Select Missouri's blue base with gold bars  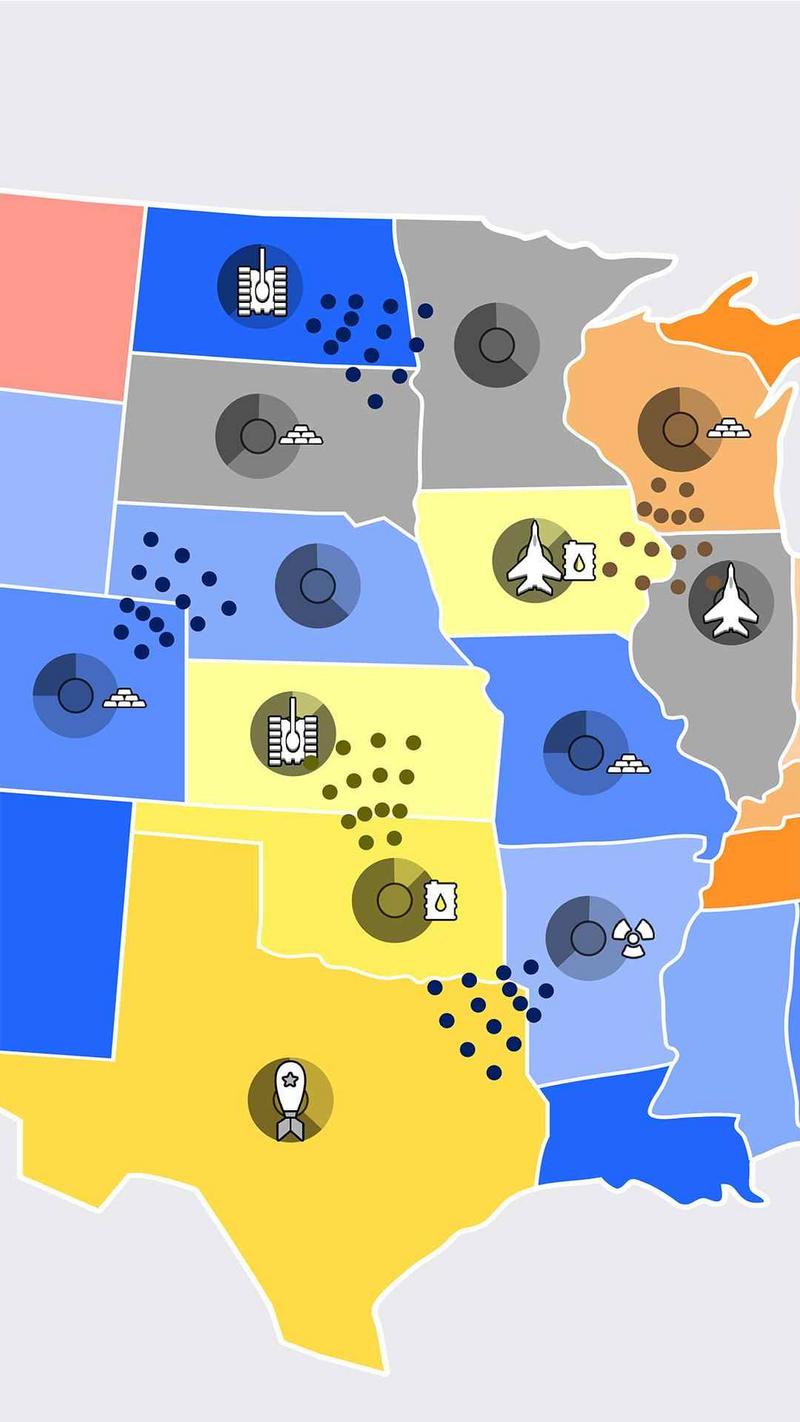tap(585, 752)
